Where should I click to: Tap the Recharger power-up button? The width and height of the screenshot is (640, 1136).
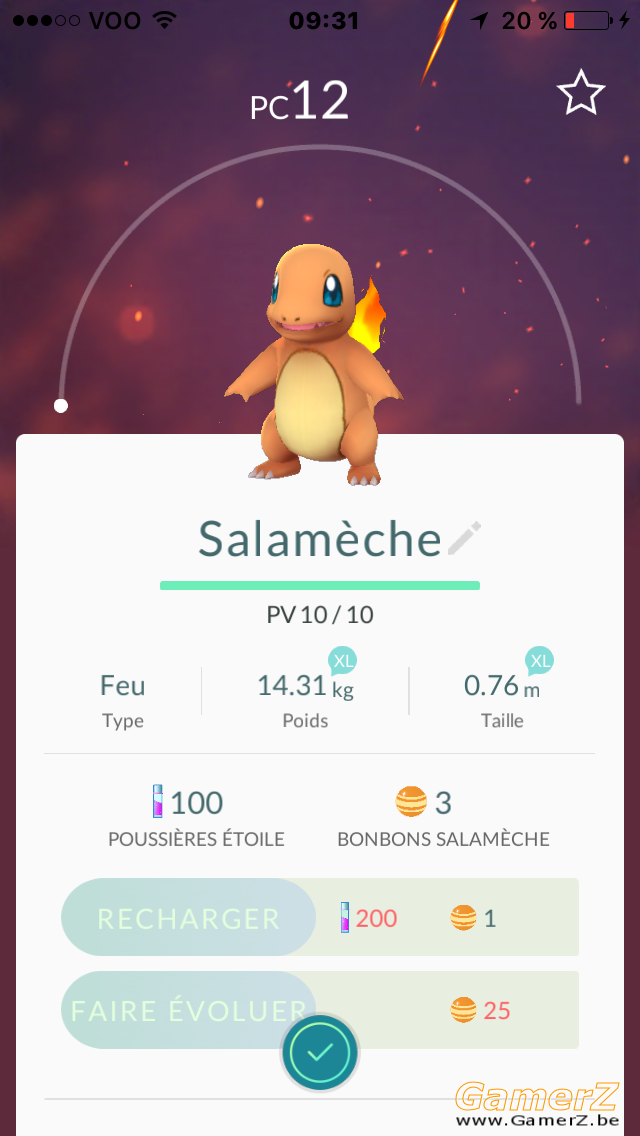pyautogui.click(x=188, y=918)
